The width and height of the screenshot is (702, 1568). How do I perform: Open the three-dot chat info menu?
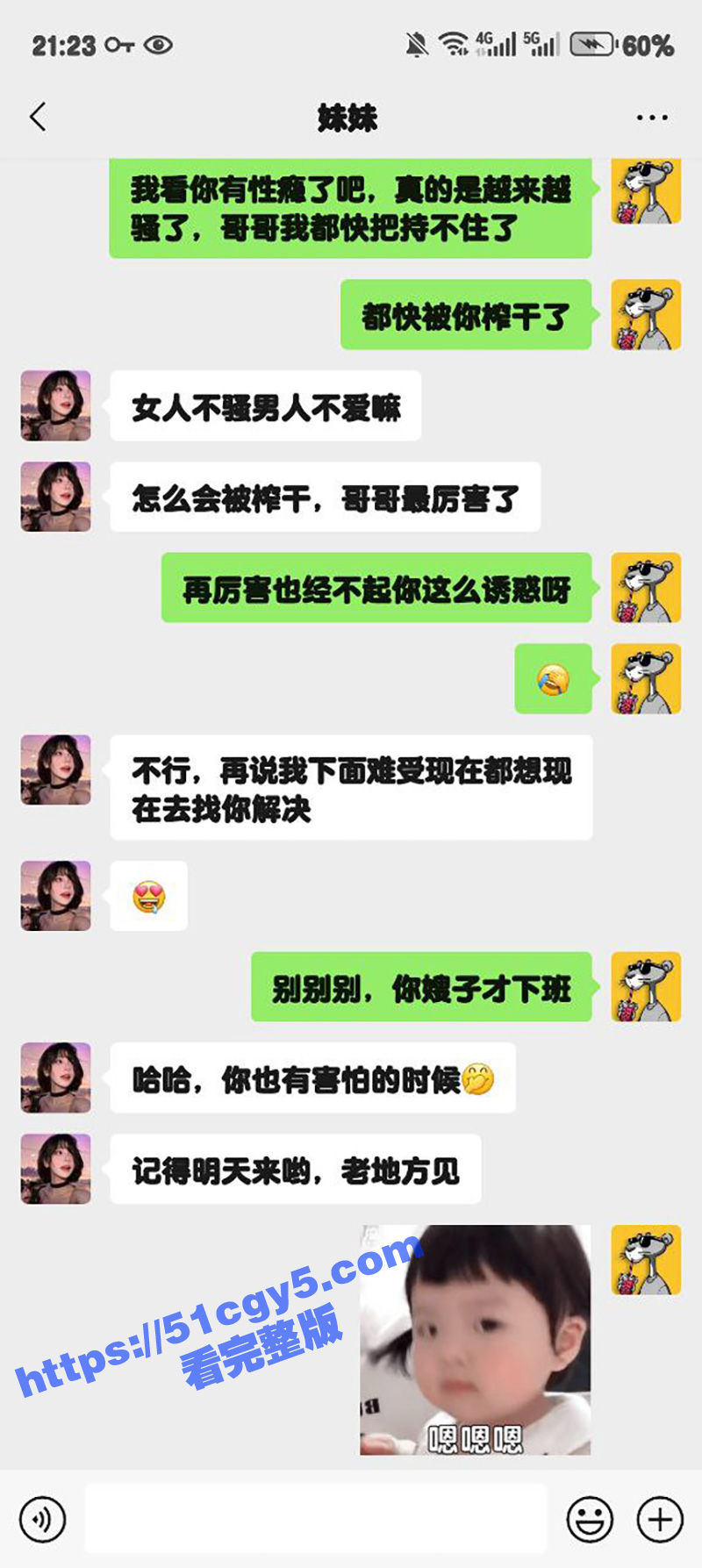click(x=651, y=117)
